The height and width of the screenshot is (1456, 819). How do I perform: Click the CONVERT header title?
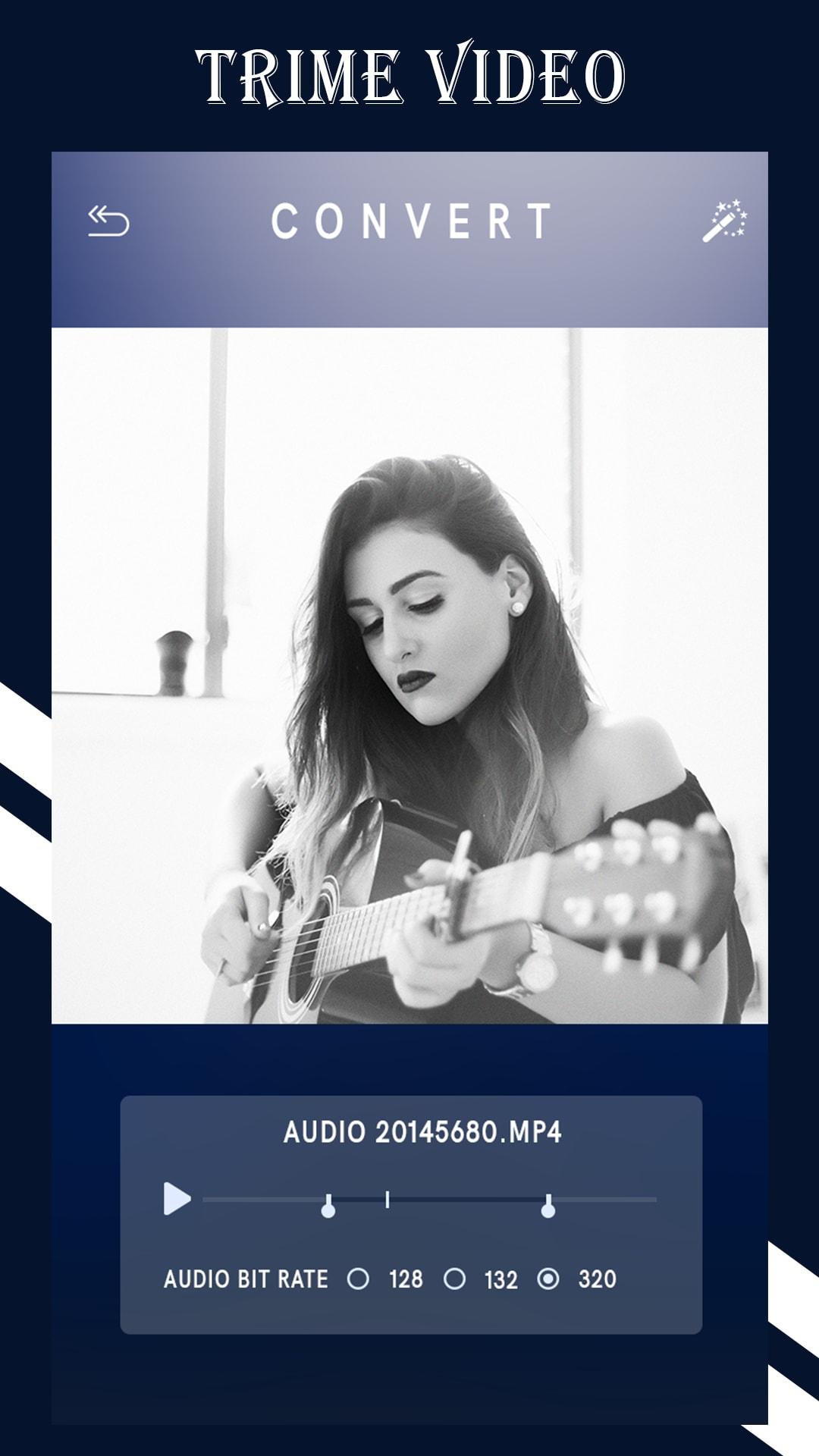pos(413,221)
